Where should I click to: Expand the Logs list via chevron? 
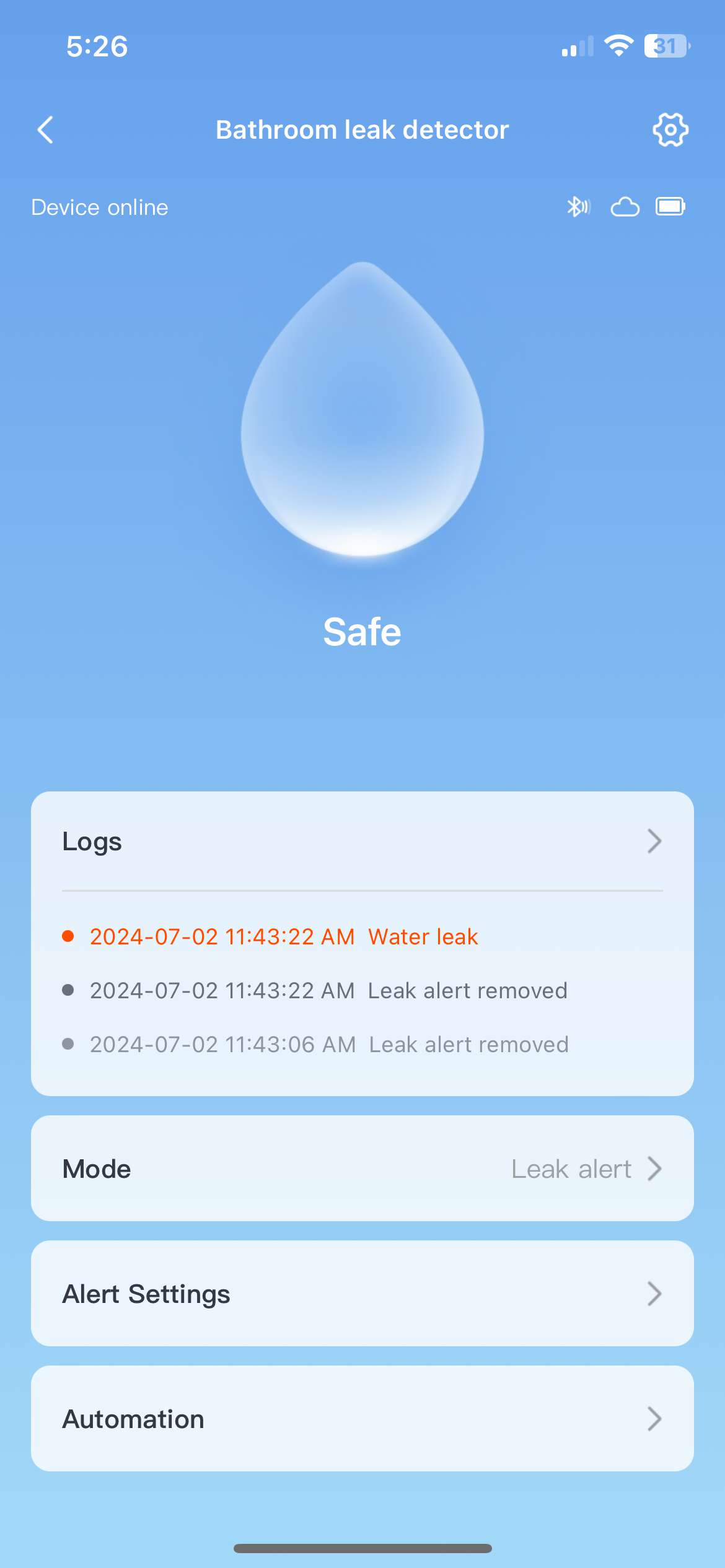point(655,841)
